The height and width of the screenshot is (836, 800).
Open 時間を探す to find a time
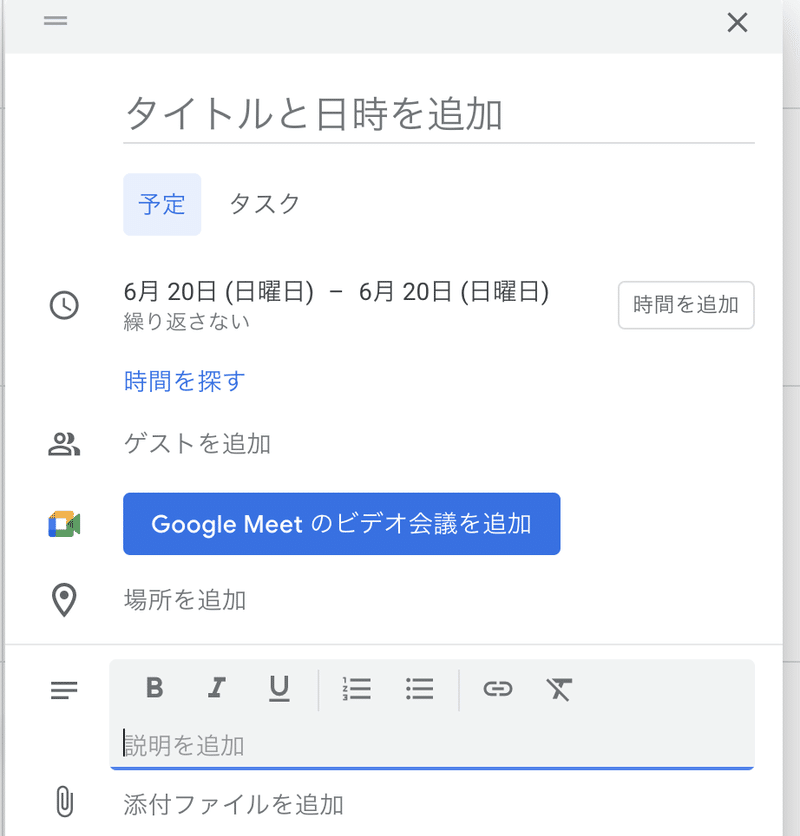pos(183,381)
